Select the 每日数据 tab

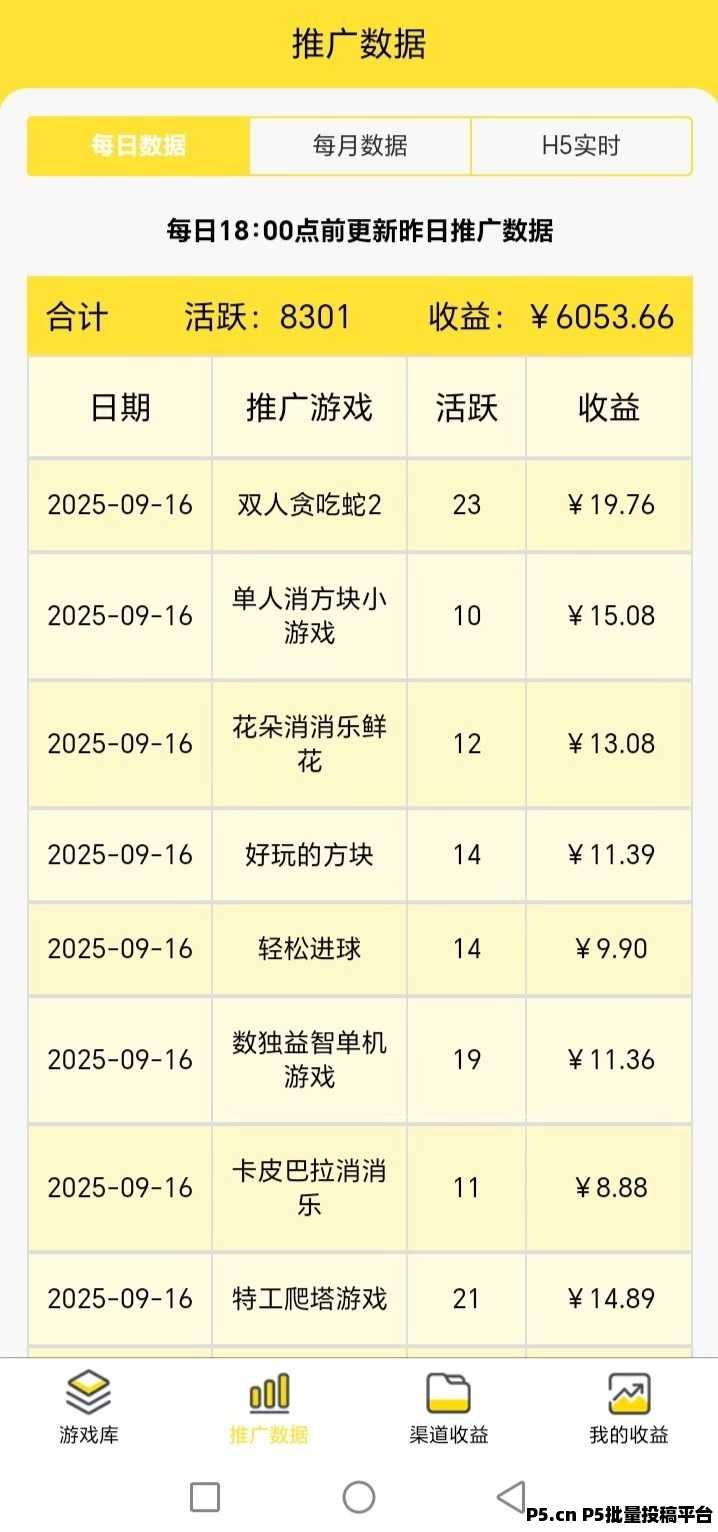click(x=138, y=146)
